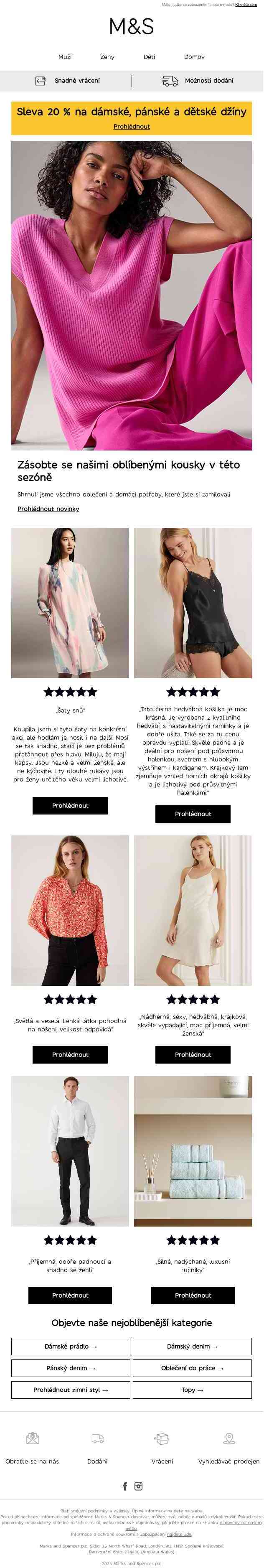Open the Prohlédnout novinky link
264x1568 pixels.
[48, 509]
